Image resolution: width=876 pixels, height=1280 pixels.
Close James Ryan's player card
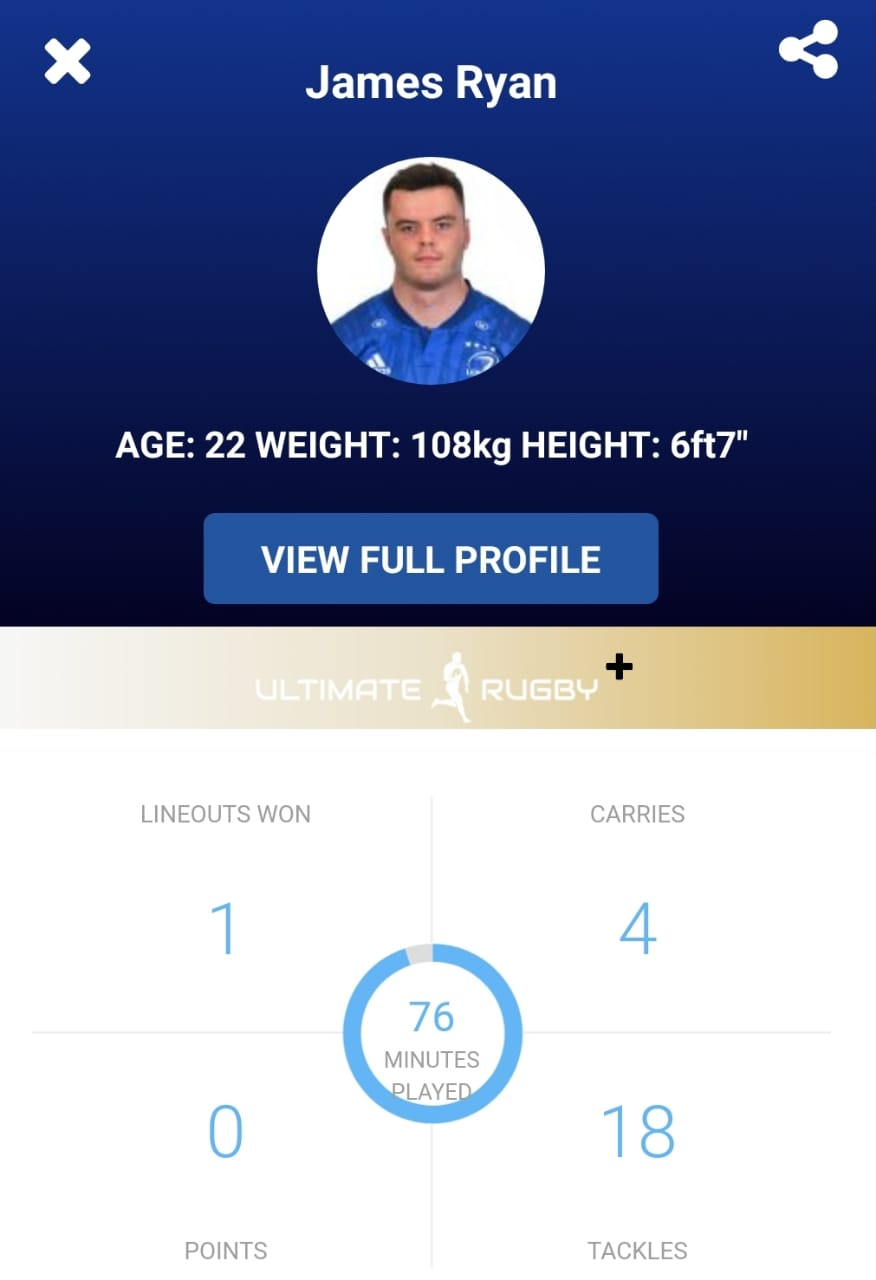67,61
